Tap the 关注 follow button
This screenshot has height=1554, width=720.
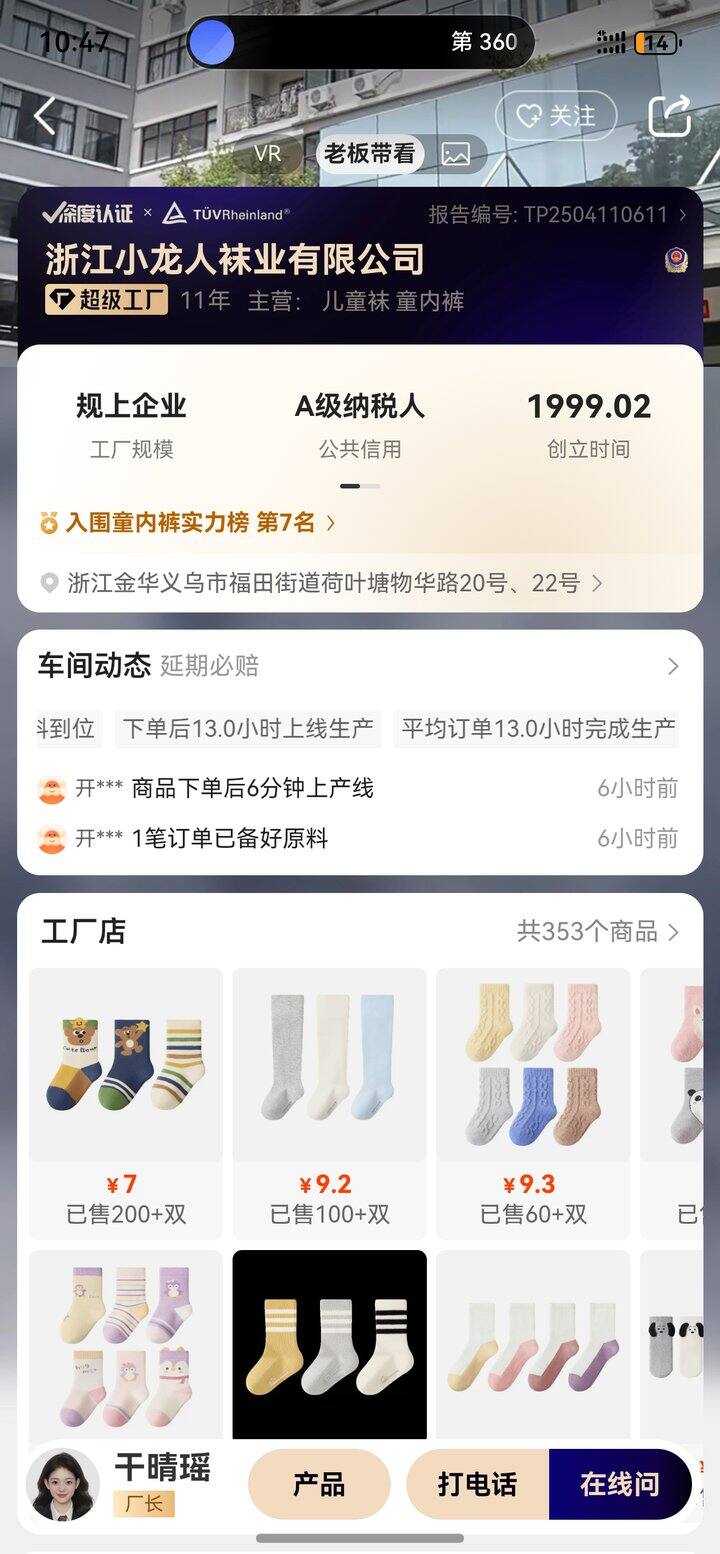click(x=556, y=116)
